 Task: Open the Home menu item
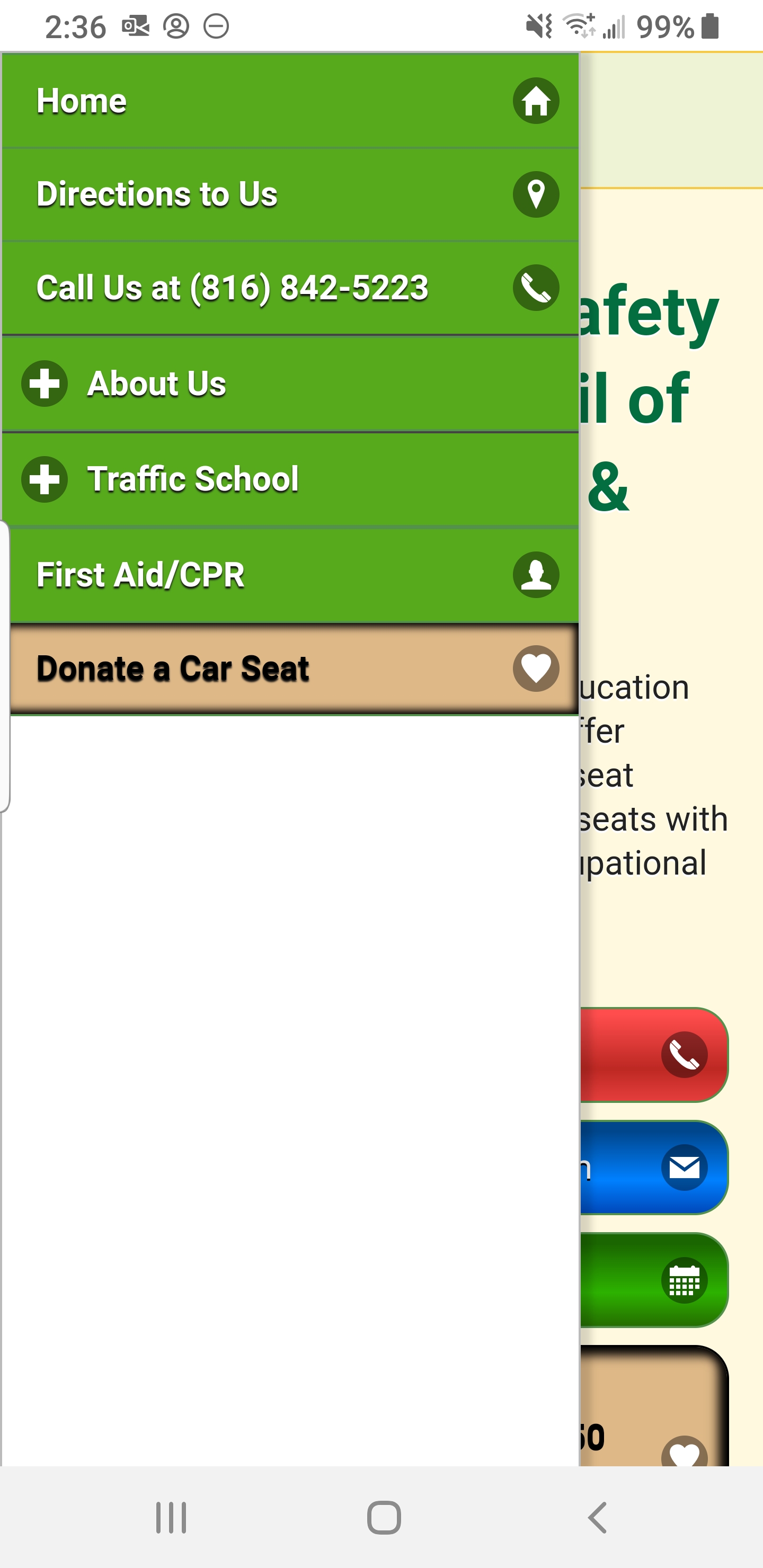(290, 101)
